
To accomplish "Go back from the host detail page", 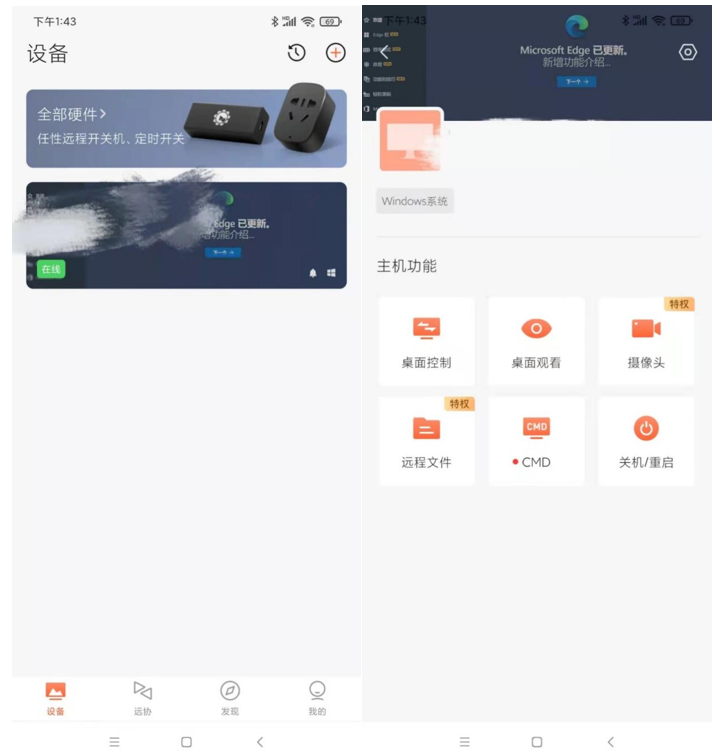I will click(385, 52).
